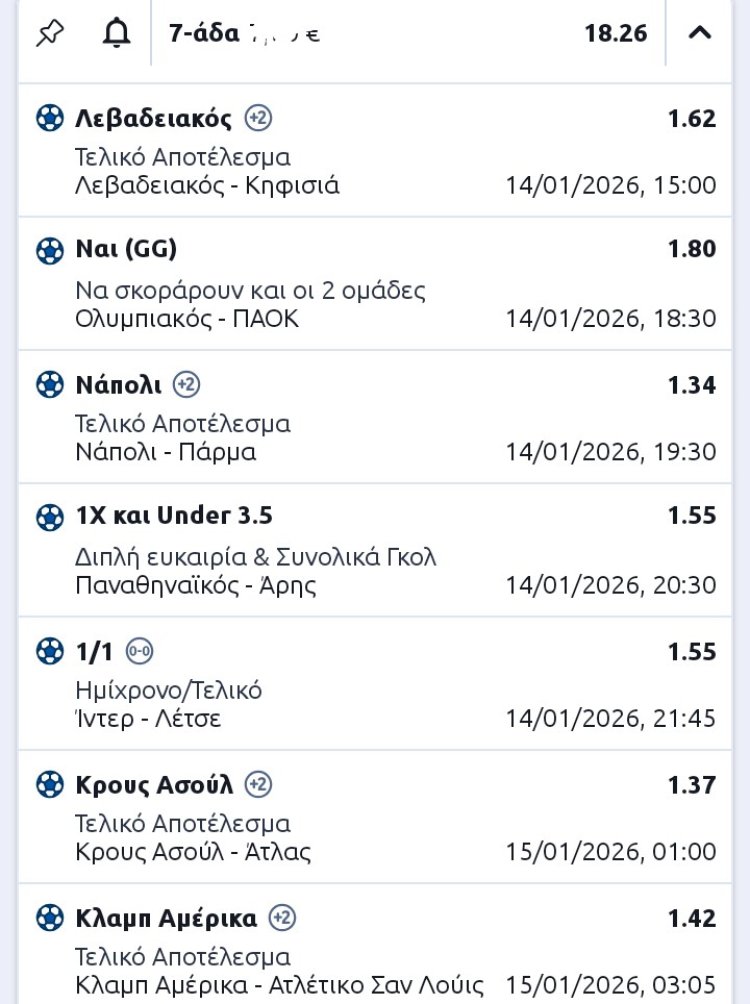Tap the +2 badge next to Κρους Ασούλ
Screen dimensions: 750x1004
click(x=258, y=785)
